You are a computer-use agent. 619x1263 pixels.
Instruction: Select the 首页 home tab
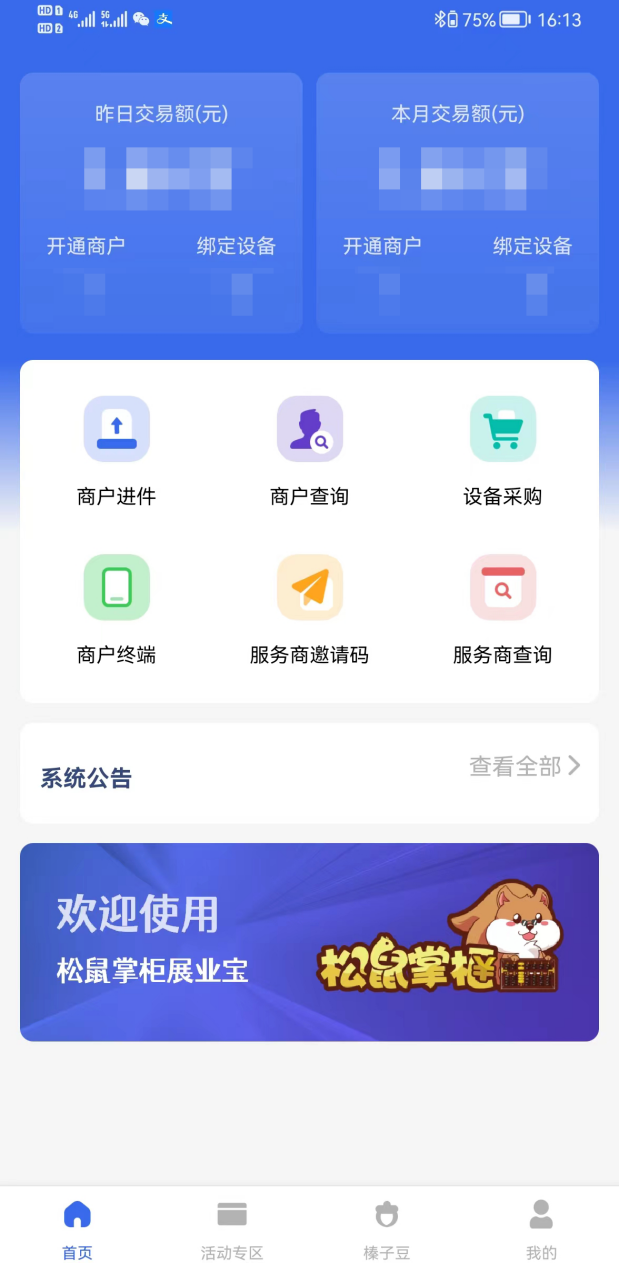[77, 1228]
